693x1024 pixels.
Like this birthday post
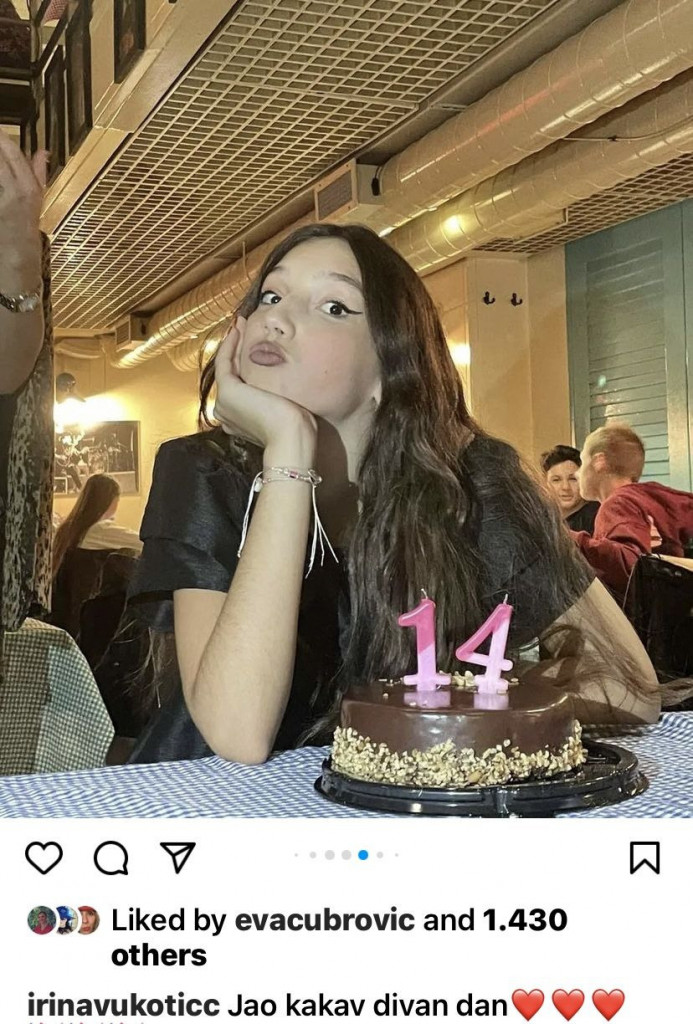tap(43, 857)
